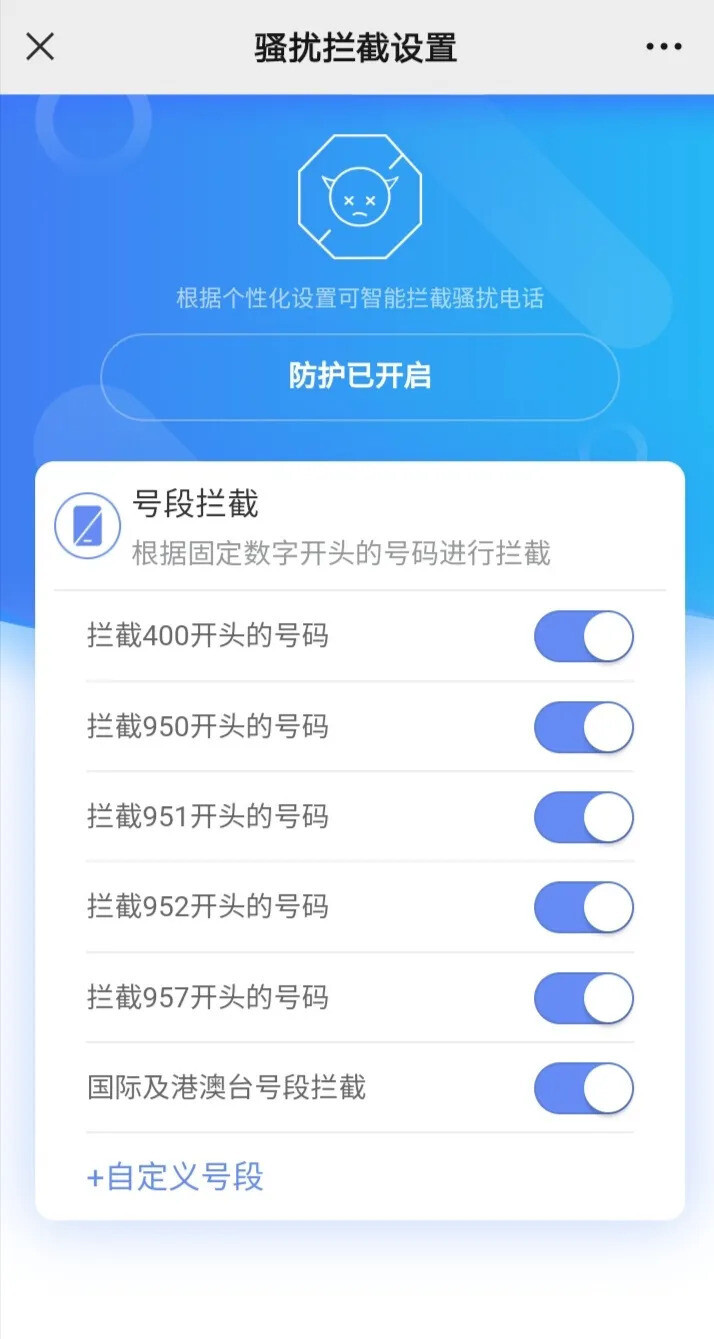Image resolution: width=714 pixels, height=1339 pixels.
Task: Toggle 拦截951开头的号码 switch
Action: (x=583, y=817)
